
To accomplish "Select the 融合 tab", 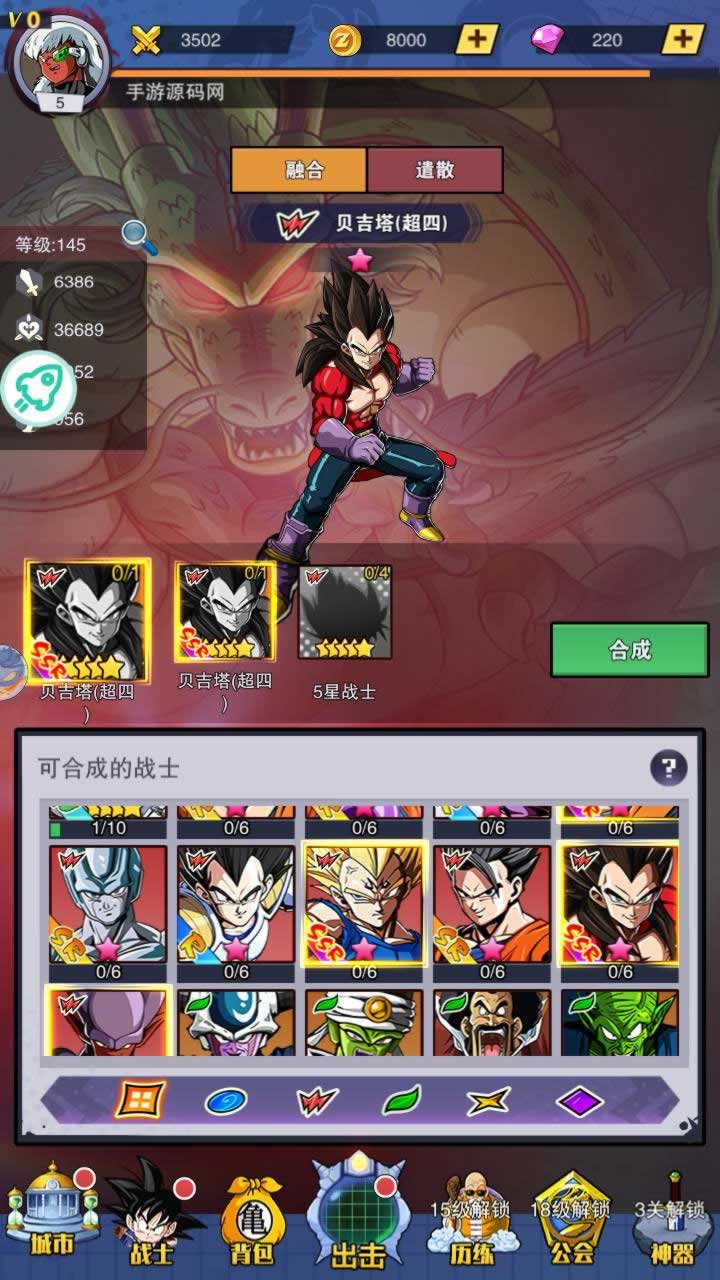I will [x=299, y=170].
